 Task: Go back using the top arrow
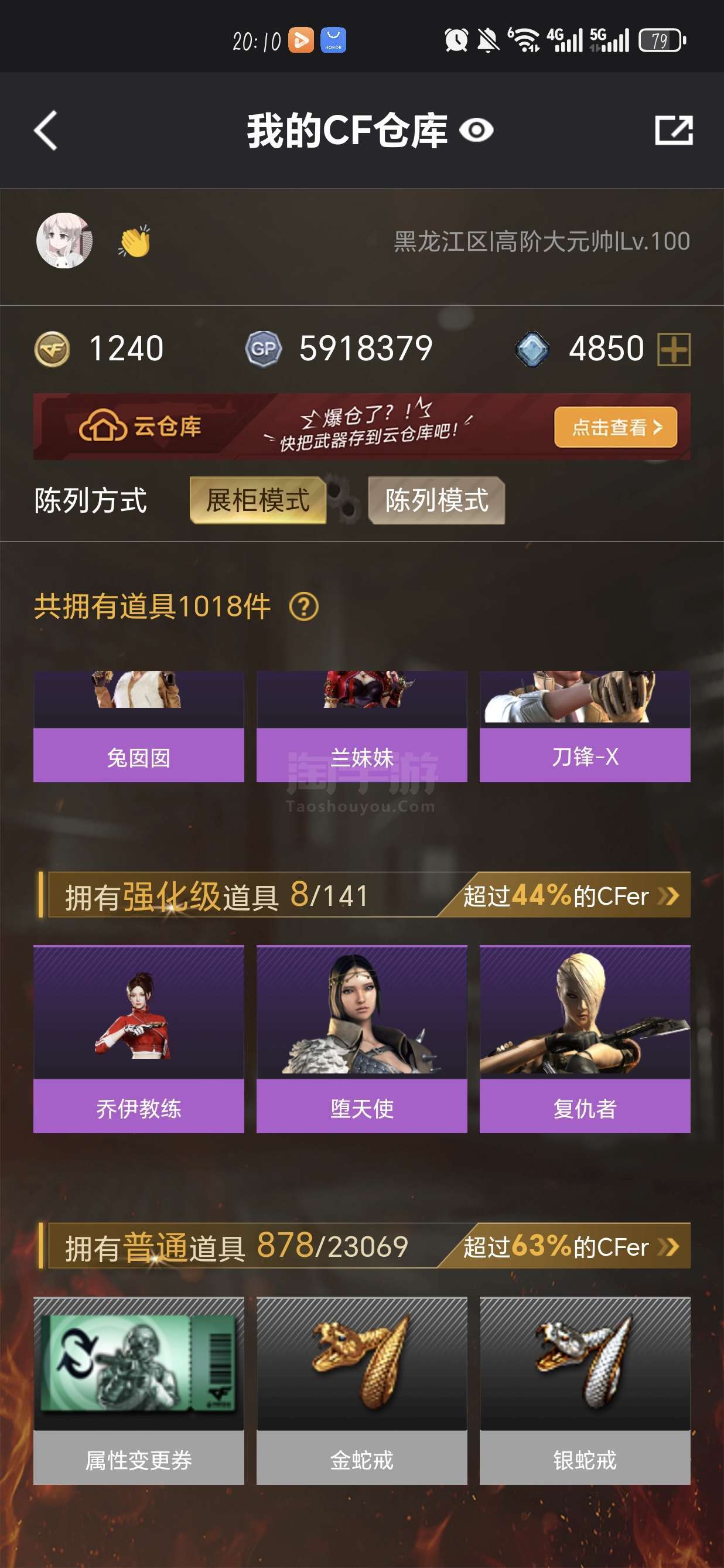coord(46,130)
